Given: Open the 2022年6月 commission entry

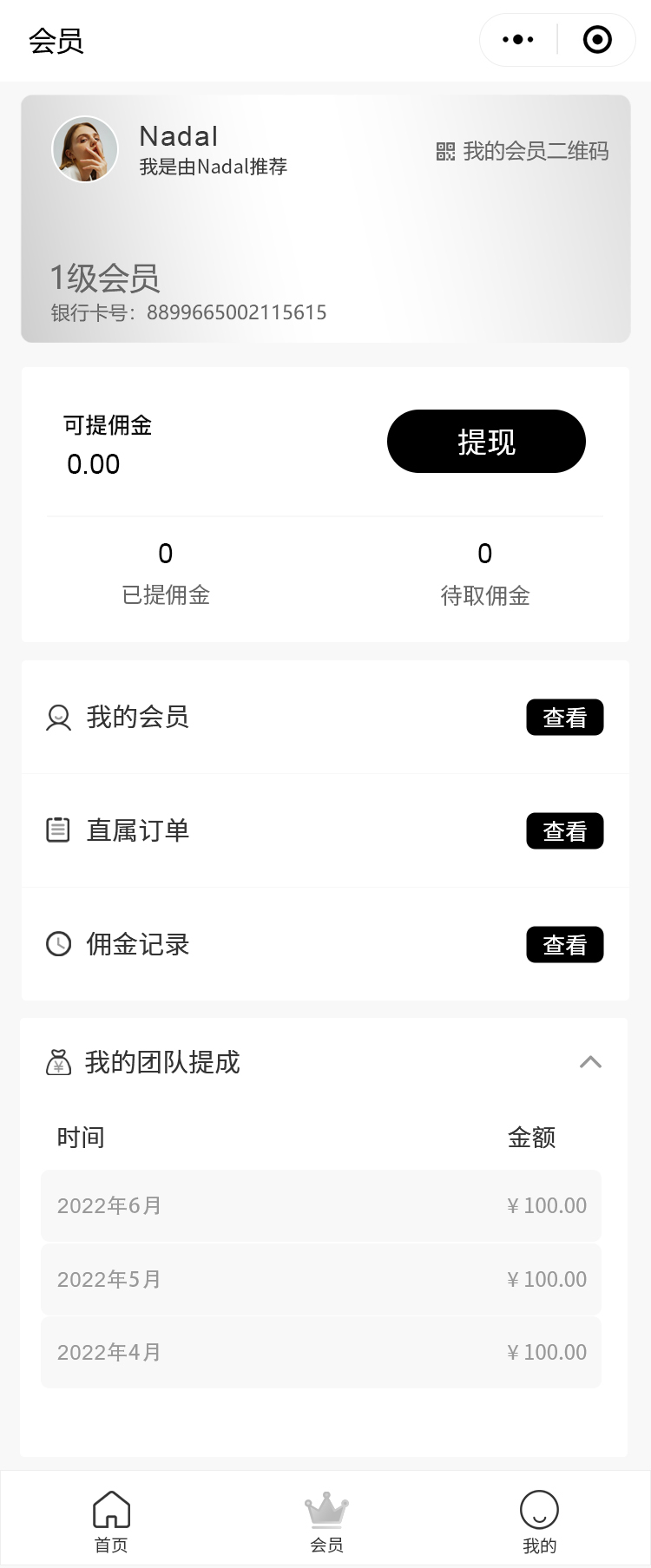Looking at the screenshot, I should (x=321, y=1205).
